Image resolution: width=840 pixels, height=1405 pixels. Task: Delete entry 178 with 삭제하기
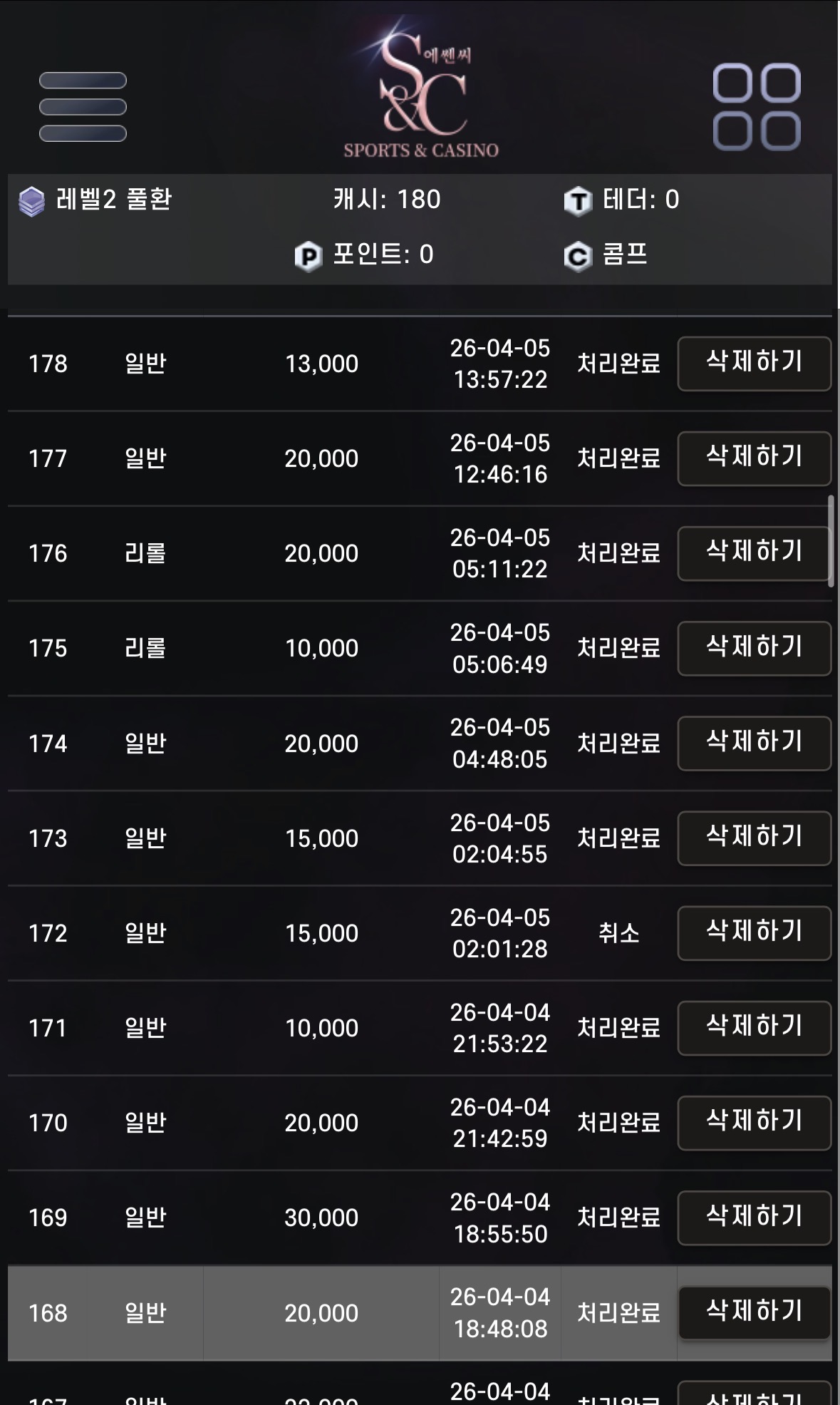click(x=754, y=364)
